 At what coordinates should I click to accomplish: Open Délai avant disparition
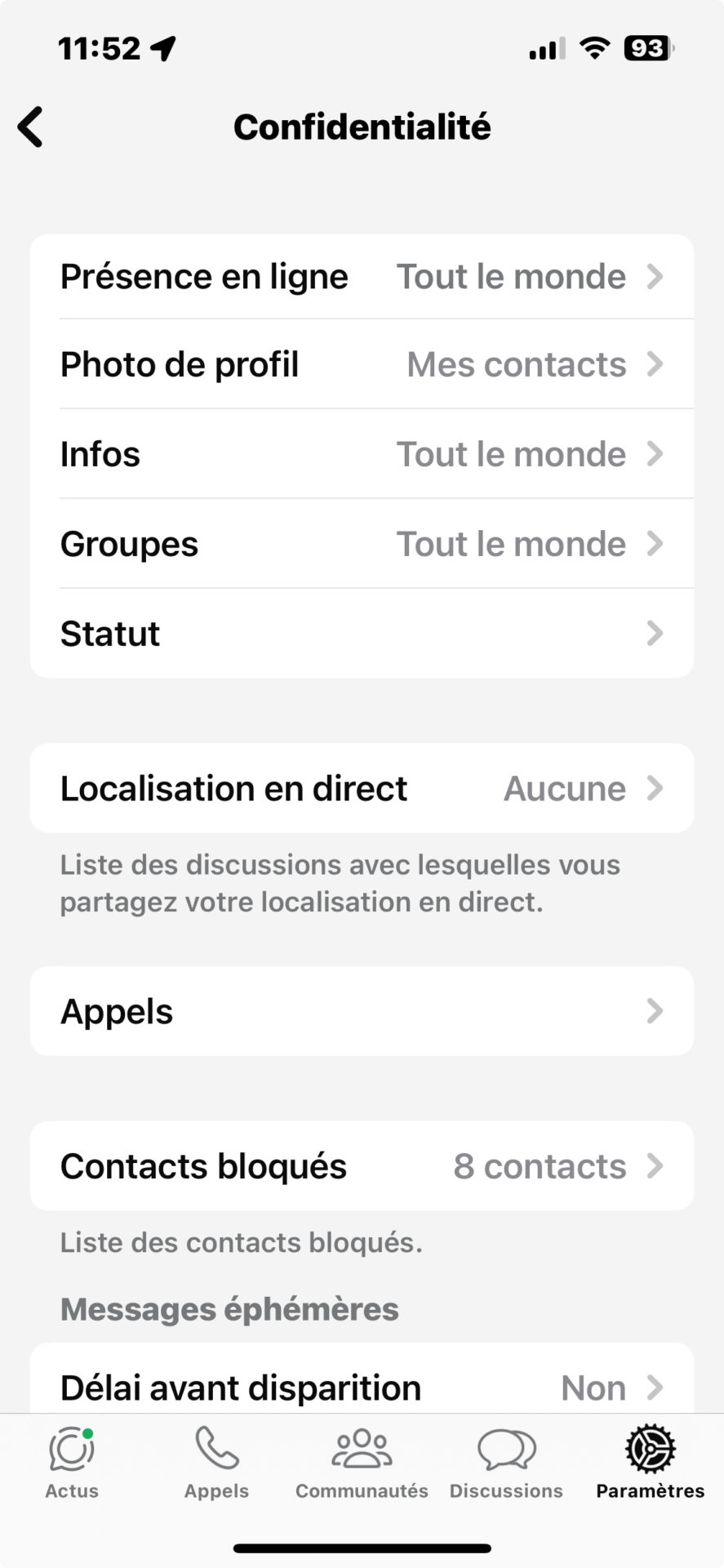362,1387
